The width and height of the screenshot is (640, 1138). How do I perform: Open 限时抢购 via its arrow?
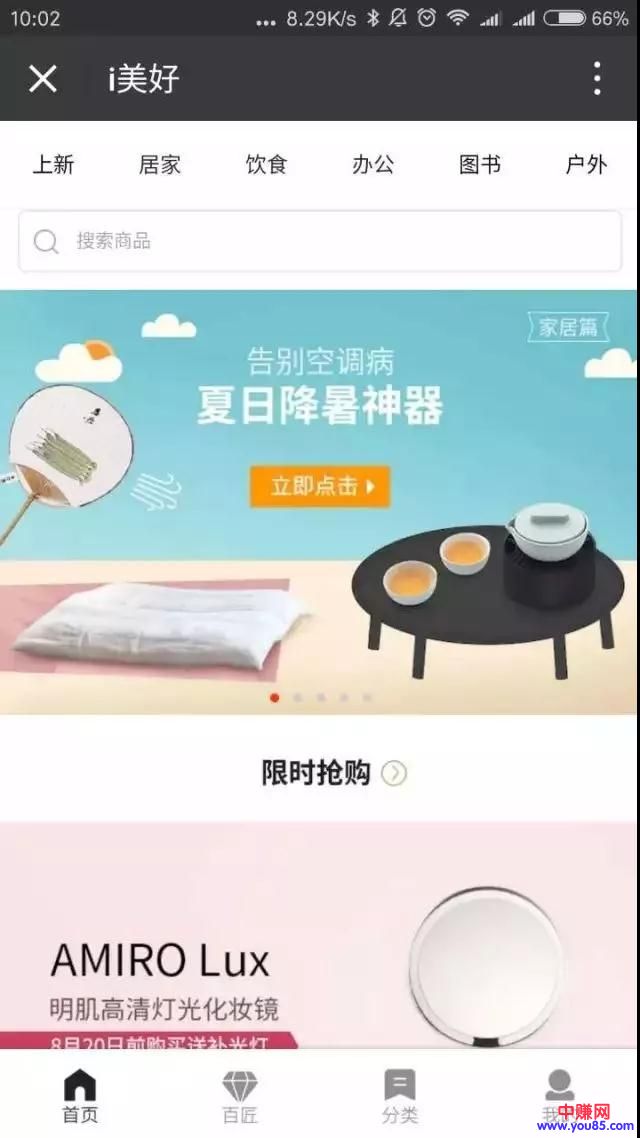(x=394, y=773)
